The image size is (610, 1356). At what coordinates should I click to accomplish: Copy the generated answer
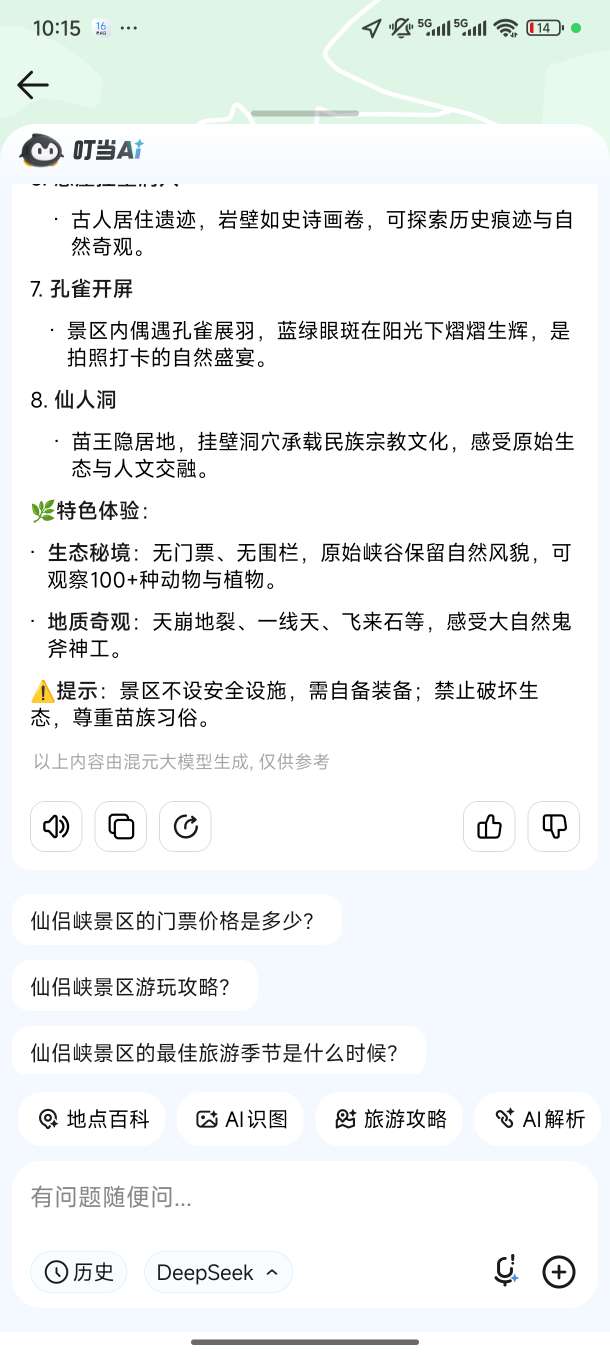click(121, 826)
